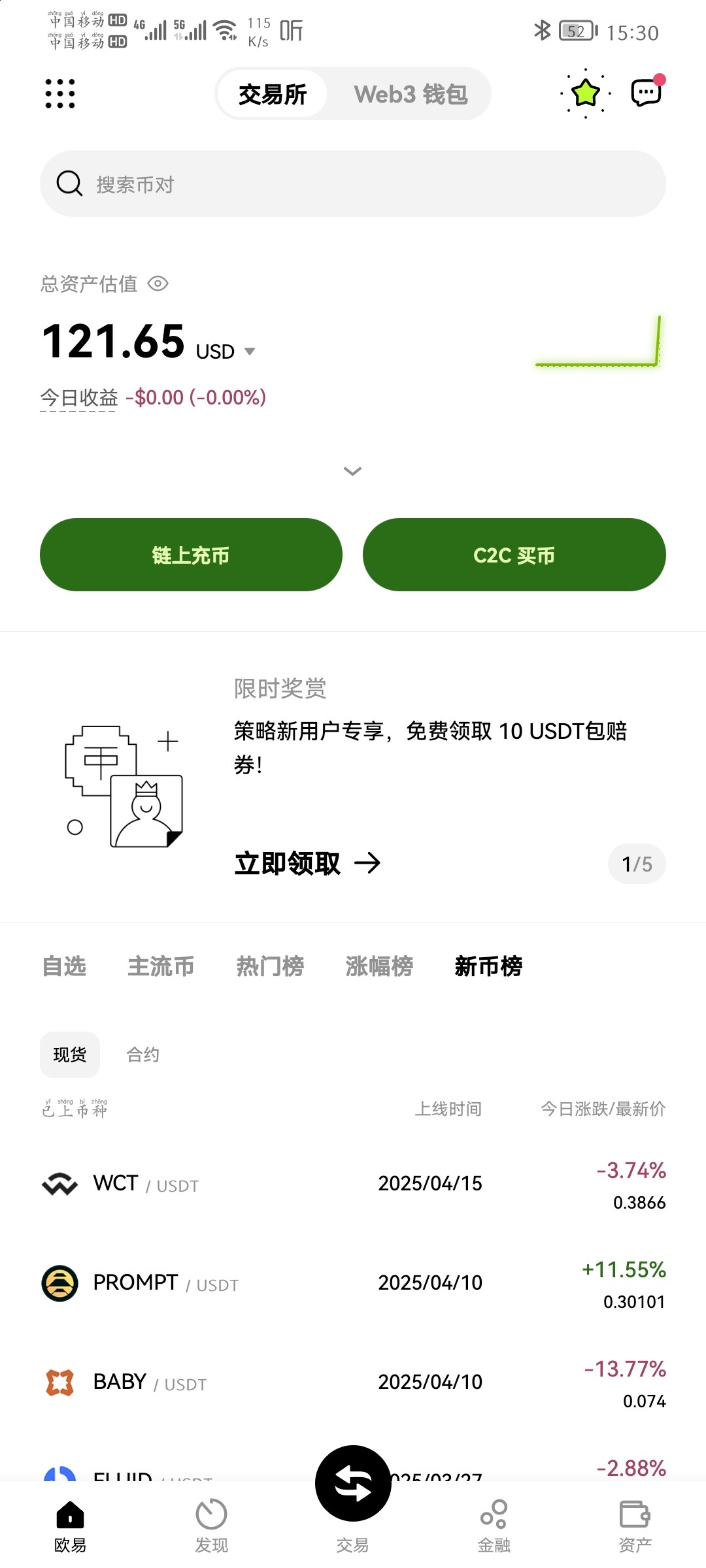Open the star rewards icon
706x1568 pixels.
click(x=585, y=93)
